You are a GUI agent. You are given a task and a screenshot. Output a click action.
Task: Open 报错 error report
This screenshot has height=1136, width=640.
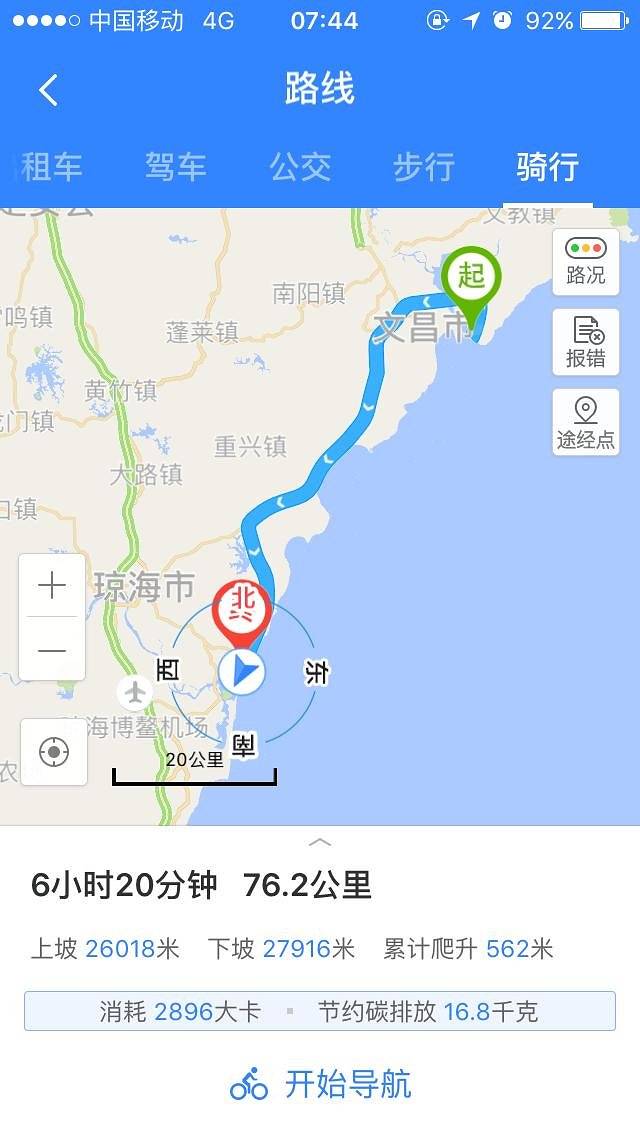(x=585, y=342)
